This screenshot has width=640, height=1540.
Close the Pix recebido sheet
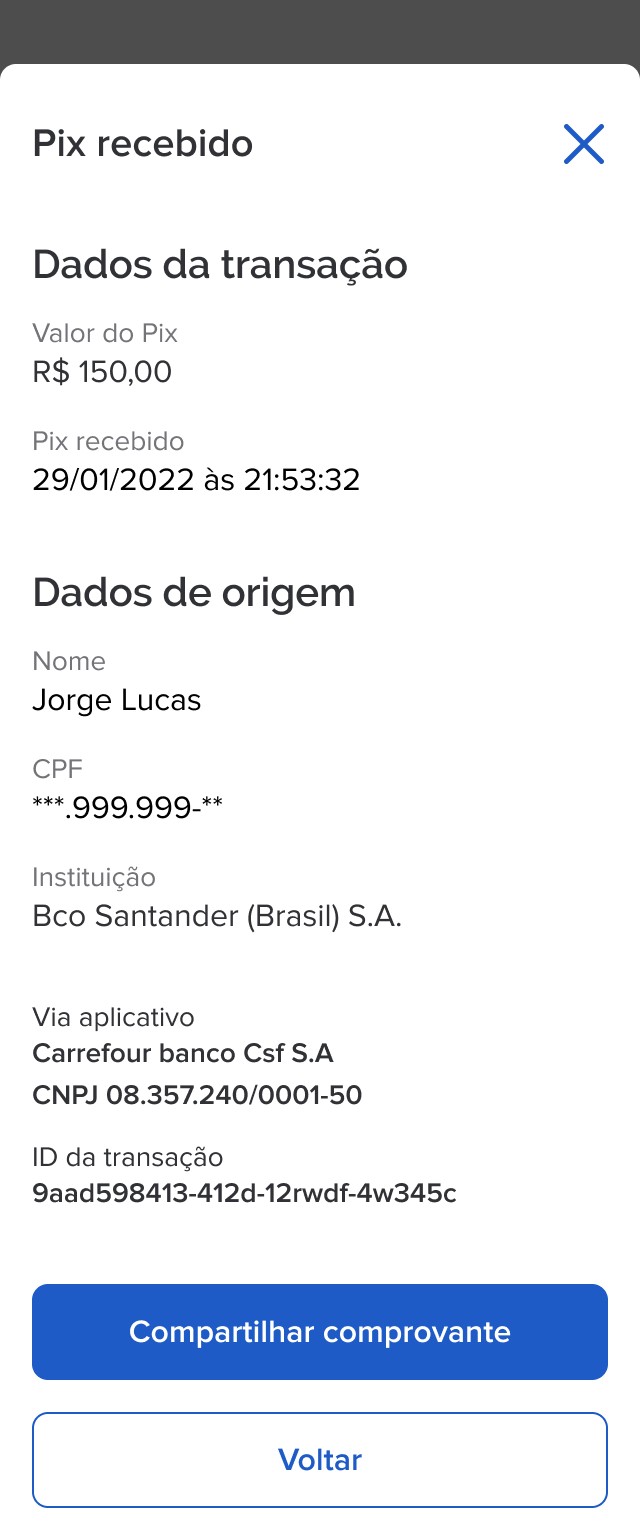tap(584, 144)
